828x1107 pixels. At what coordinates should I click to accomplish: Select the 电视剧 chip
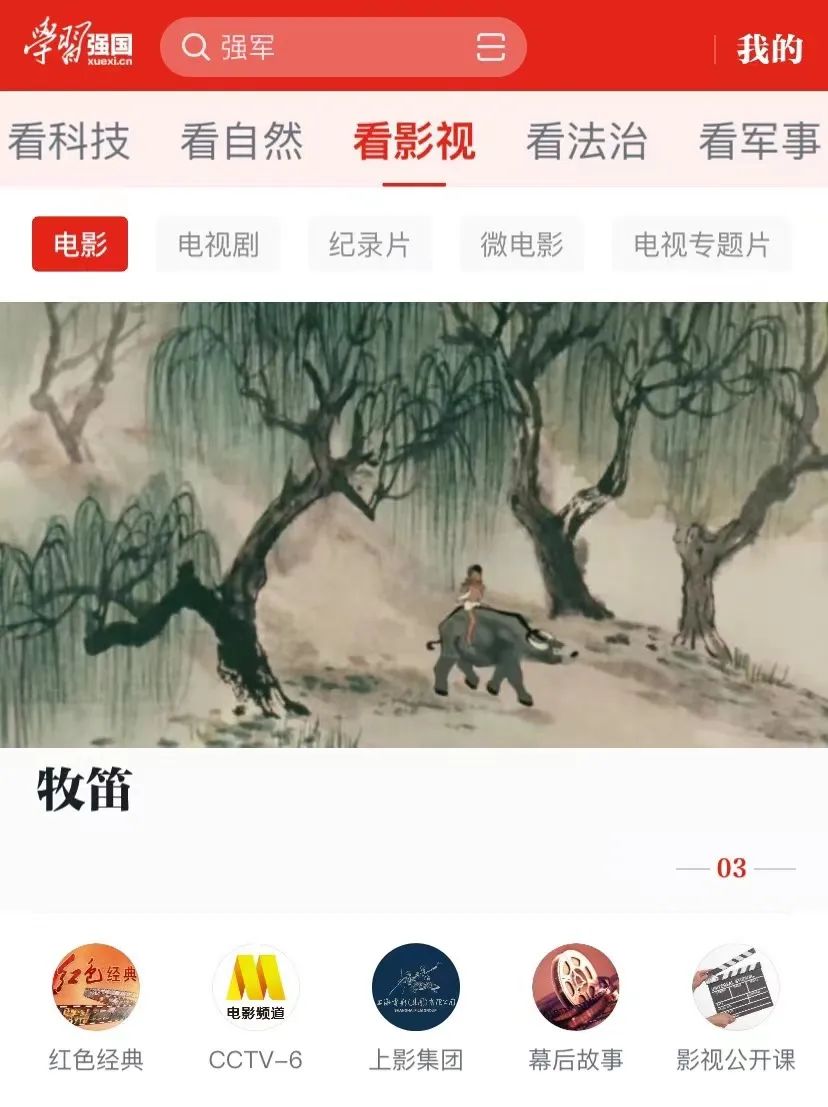pyautogui.click(x=218, y=244)
